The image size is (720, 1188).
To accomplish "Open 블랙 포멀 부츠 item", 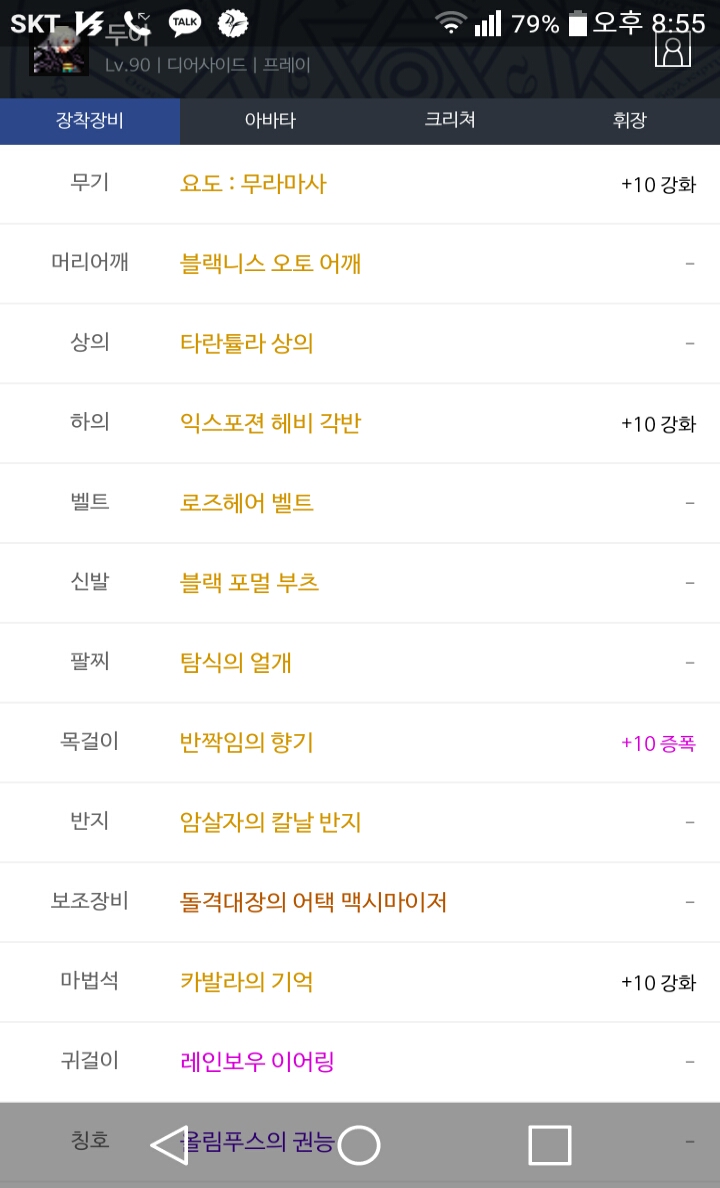I will (x=249, y=583).
